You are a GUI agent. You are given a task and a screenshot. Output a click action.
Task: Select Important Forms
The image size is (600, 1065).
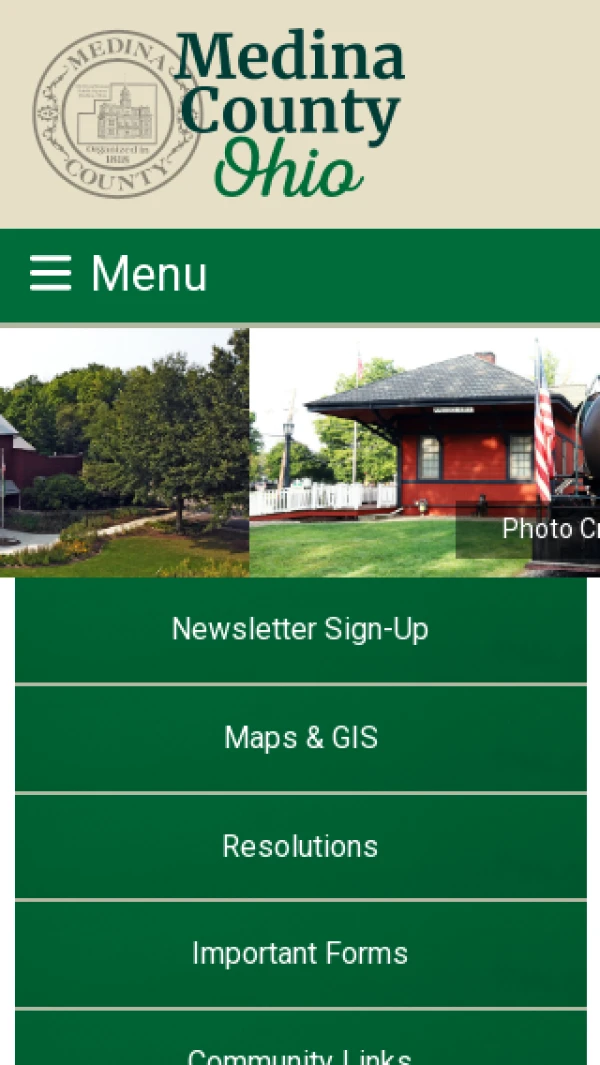[x=300, y=954]
